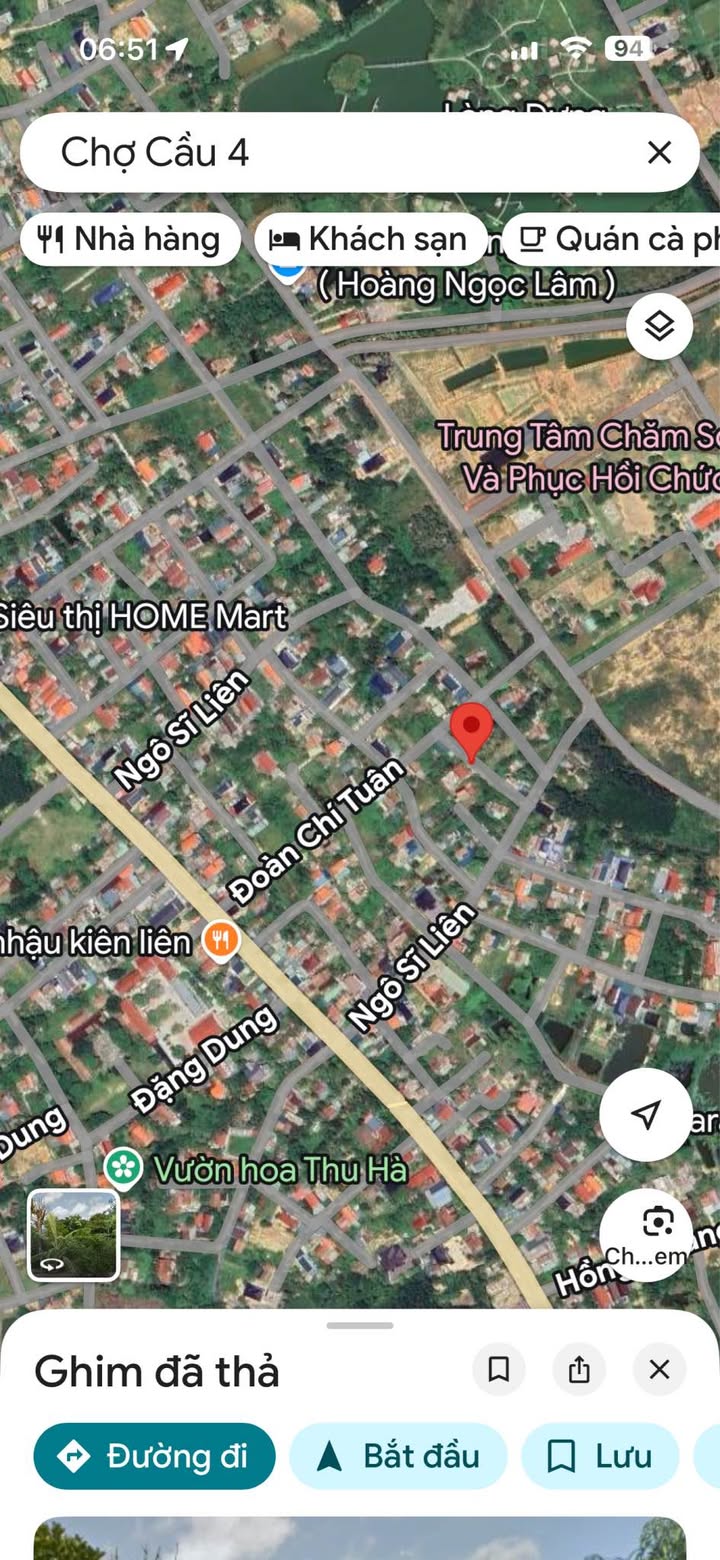Image resolution: width=720 pixels, height=1560 pixels.
Task: Tap the restaurant marker near Đoàn Chí Tuân
Action: click(x=220, y=940)
